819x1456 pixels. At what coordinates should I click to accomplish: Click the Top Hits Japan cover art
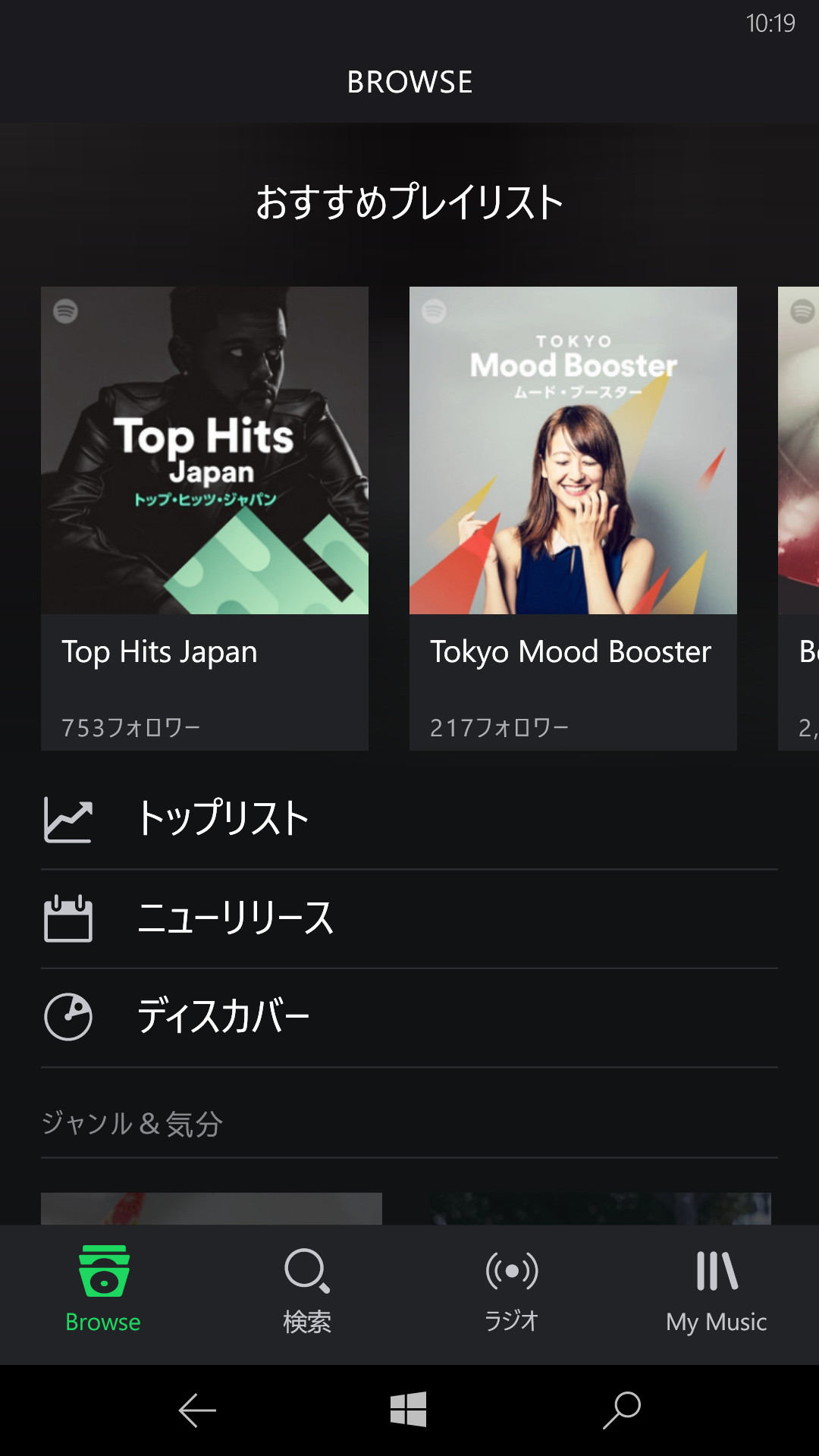pos(204,450)
